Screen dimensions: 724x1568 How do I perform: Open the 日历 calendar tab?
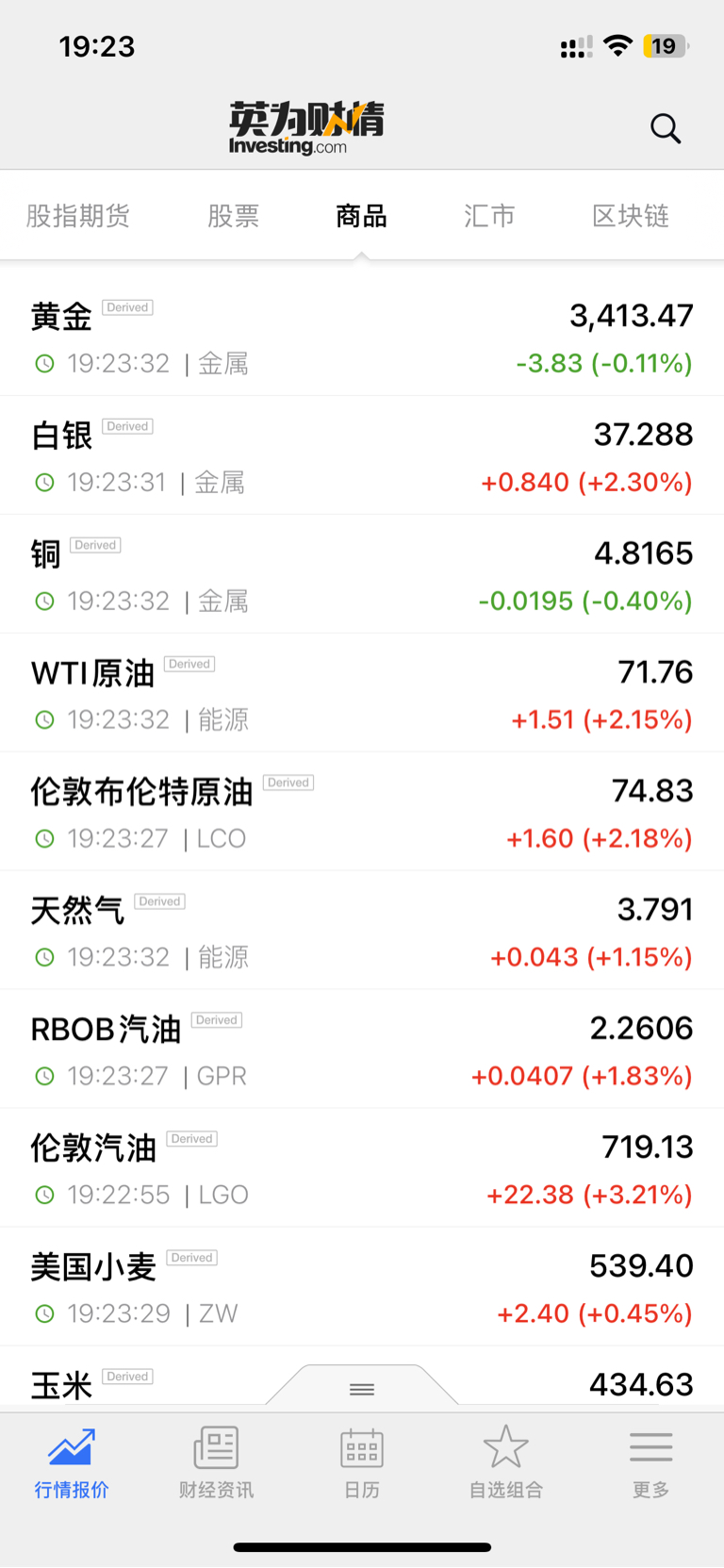pyautogui.click(x=362, y=1461)
